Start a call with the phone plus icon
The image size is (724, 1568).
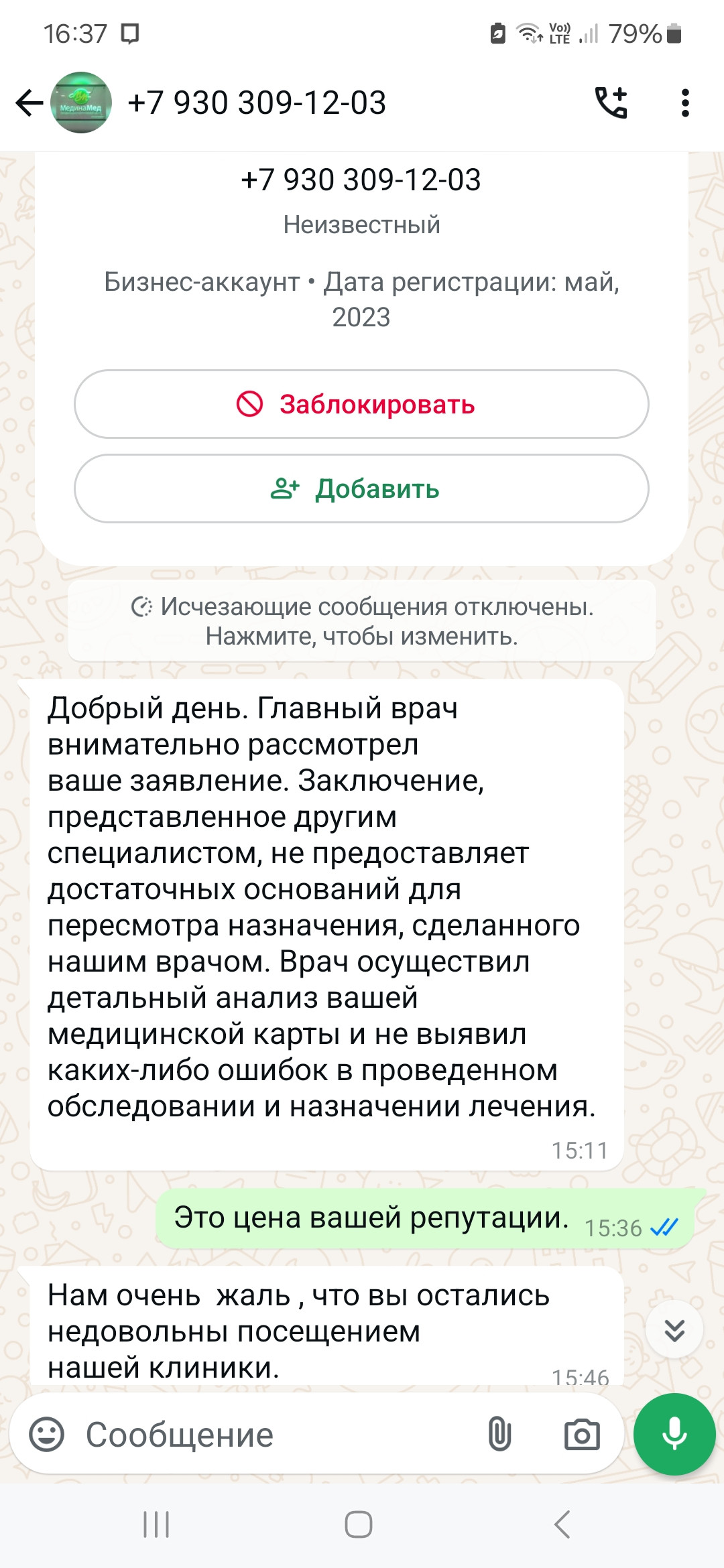tap(611, 103)
